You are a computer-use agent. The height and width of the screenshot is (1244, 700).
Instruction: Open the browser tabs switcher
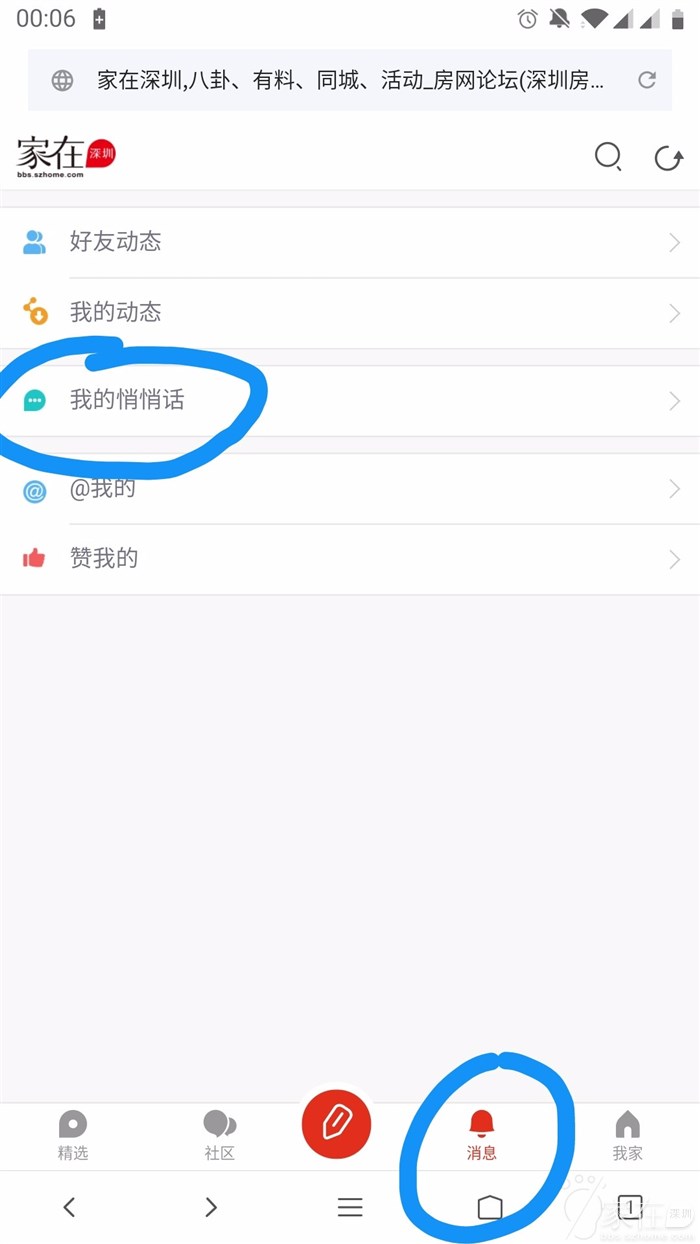point(629,1207)
